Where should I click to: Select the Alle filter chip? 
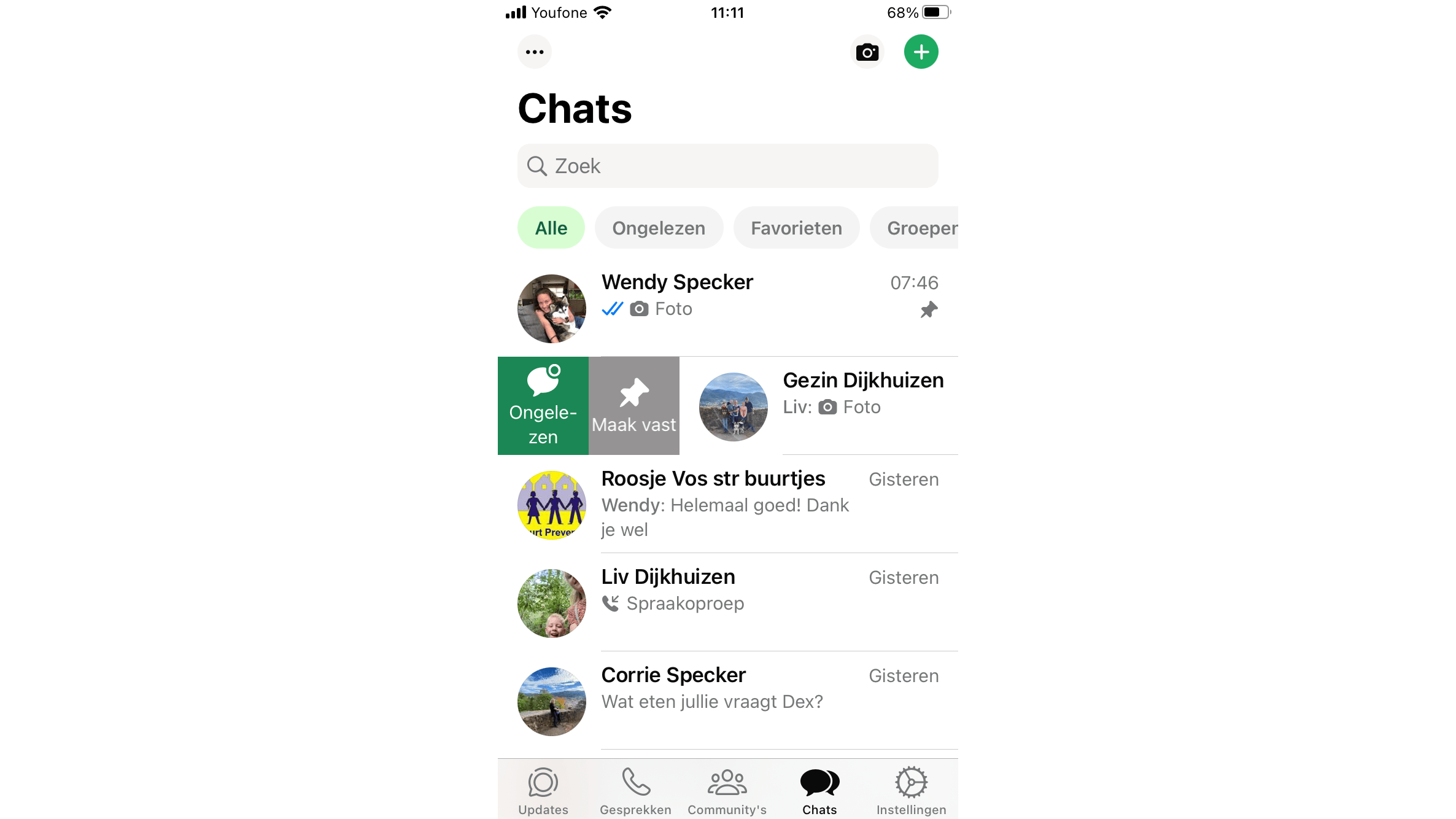551,228
